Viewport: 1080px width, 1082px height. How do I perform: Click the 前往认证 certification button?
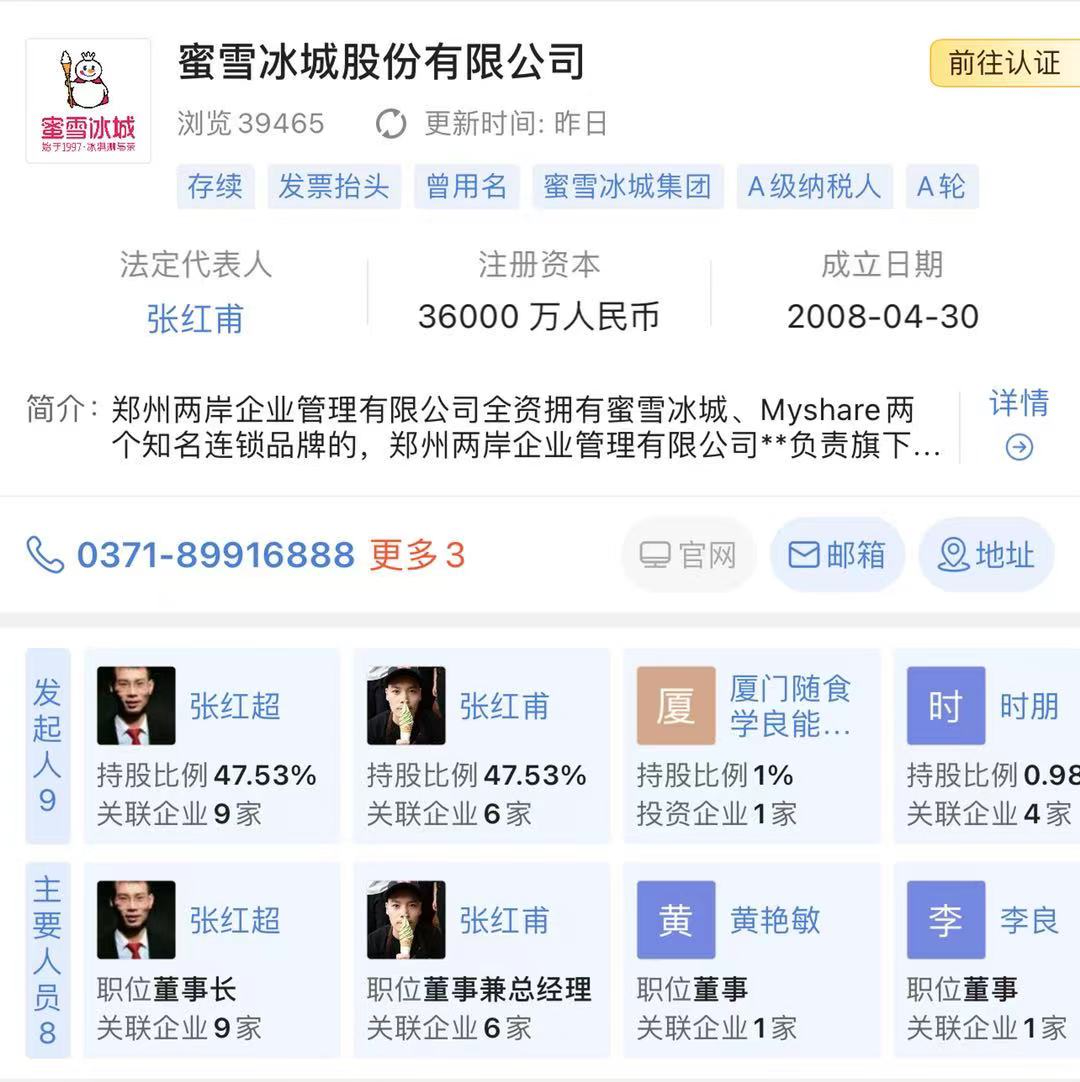pyautogui.click(x=1003, y=62)
